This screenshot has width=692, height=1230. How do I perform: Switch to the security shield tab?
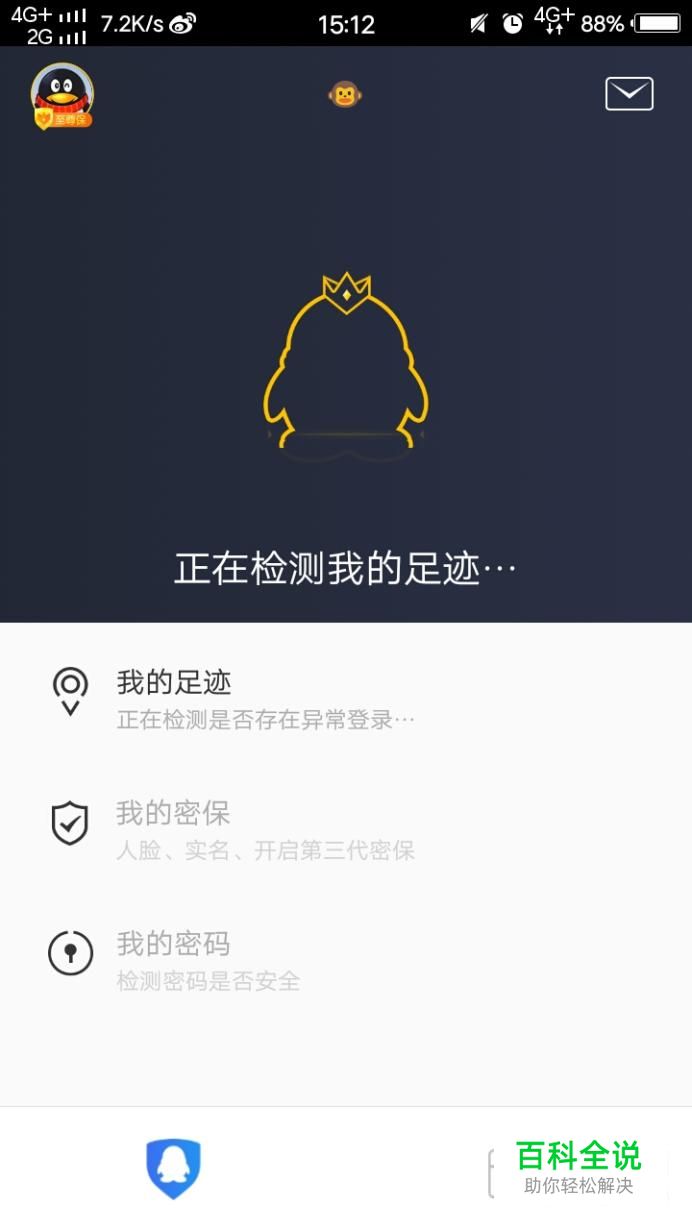coord(173,1168)
